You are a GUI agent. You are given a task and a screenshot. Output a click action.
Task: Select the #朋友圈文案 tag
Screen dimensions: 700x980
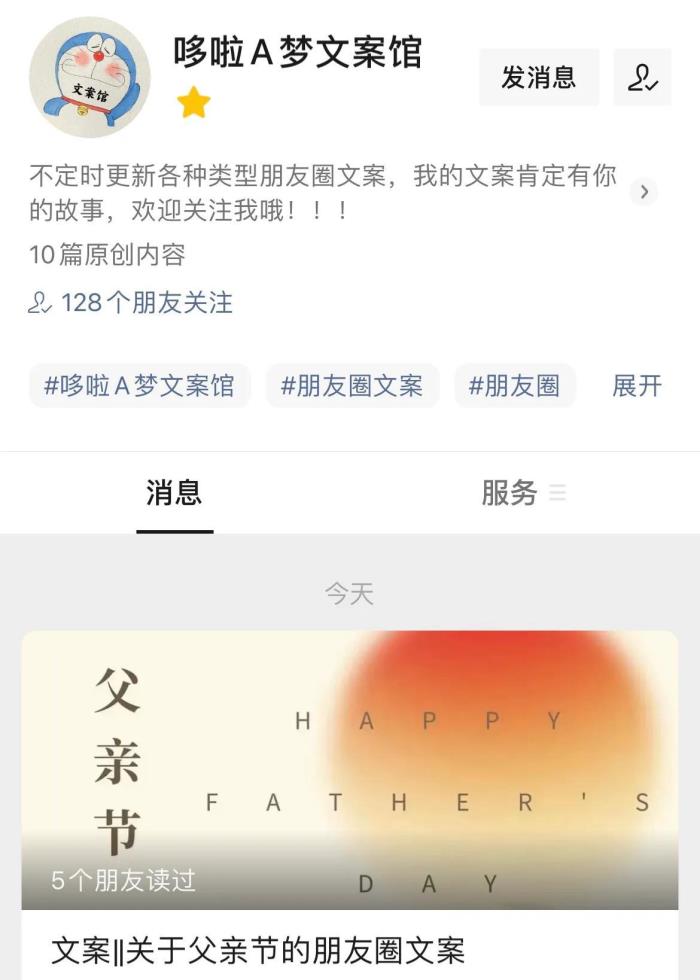tap(352, 386)
